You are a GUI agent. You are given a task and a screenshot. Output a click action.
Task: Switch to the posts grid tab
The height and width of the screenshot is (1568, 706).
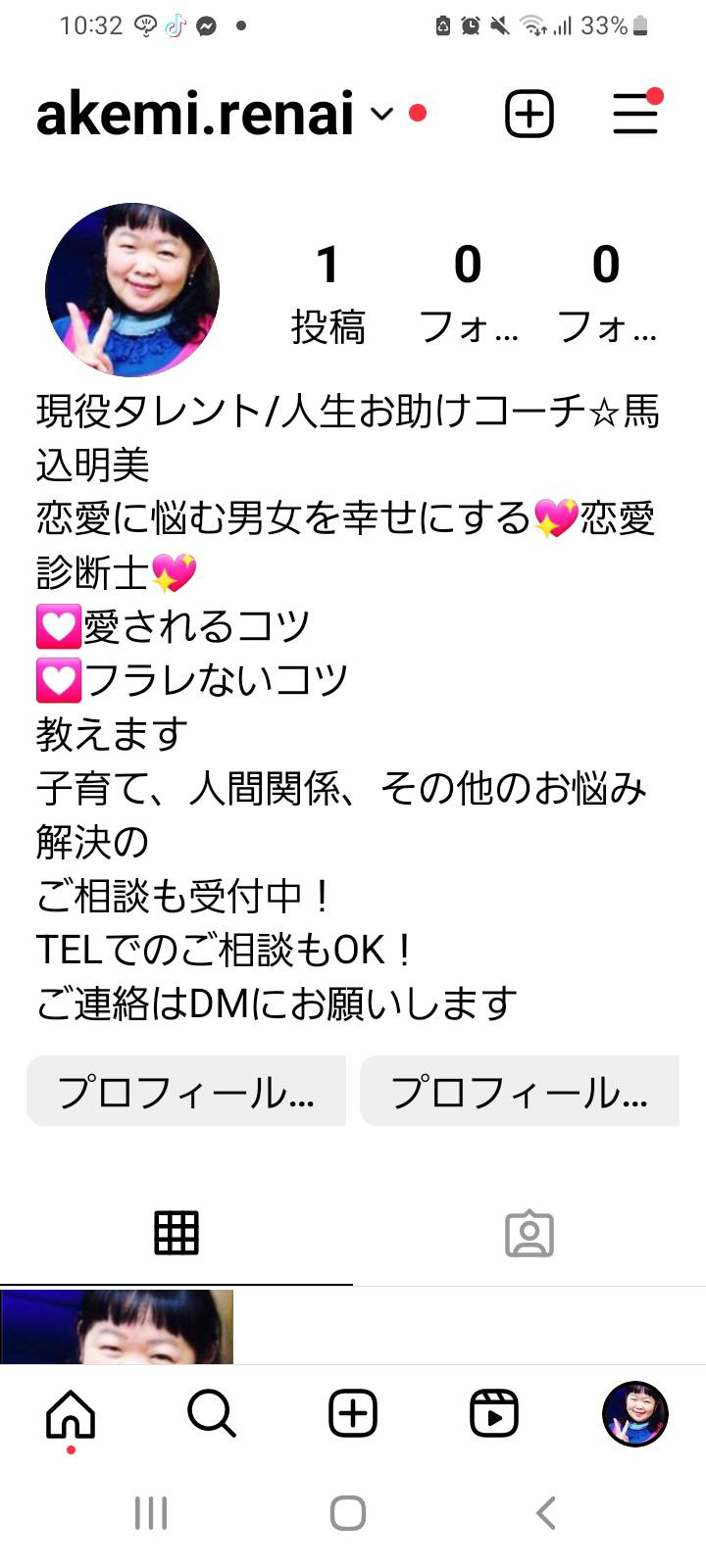tap(176, 1234)
